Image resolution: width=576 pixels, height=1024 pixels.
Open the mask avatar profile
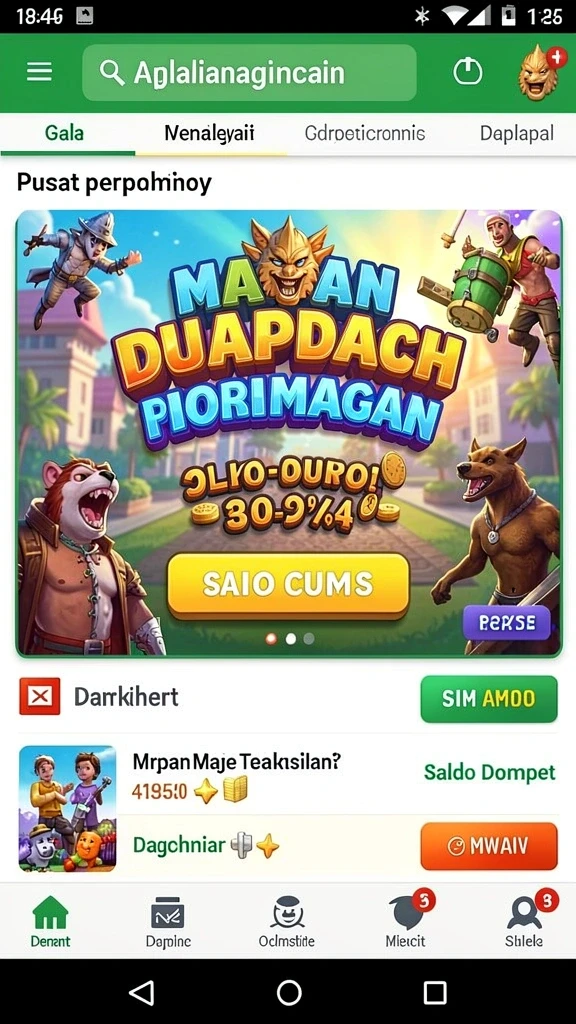click(x=539, y=72)
